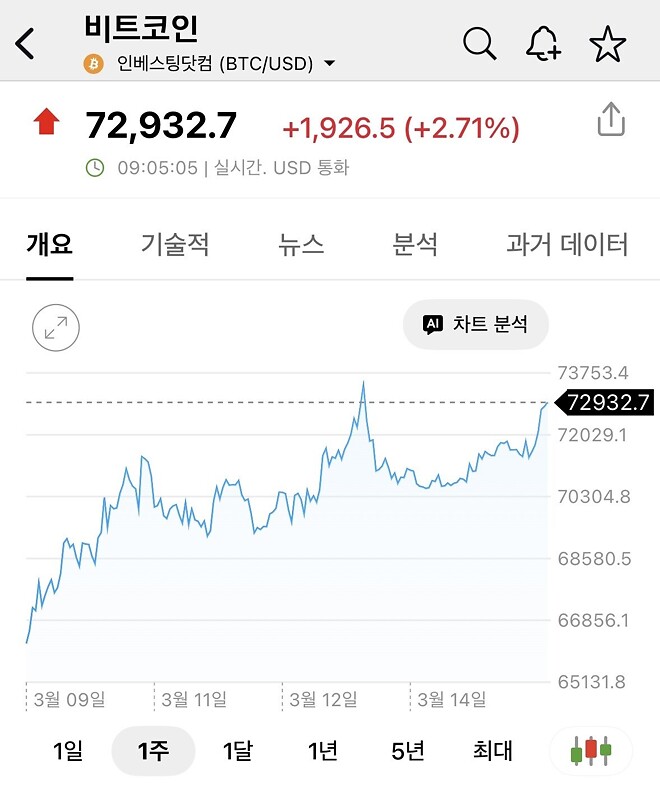Screen dimensions: 660x793
Task: Switch to the 기술적 tab
Action: (x=175, y=244)
